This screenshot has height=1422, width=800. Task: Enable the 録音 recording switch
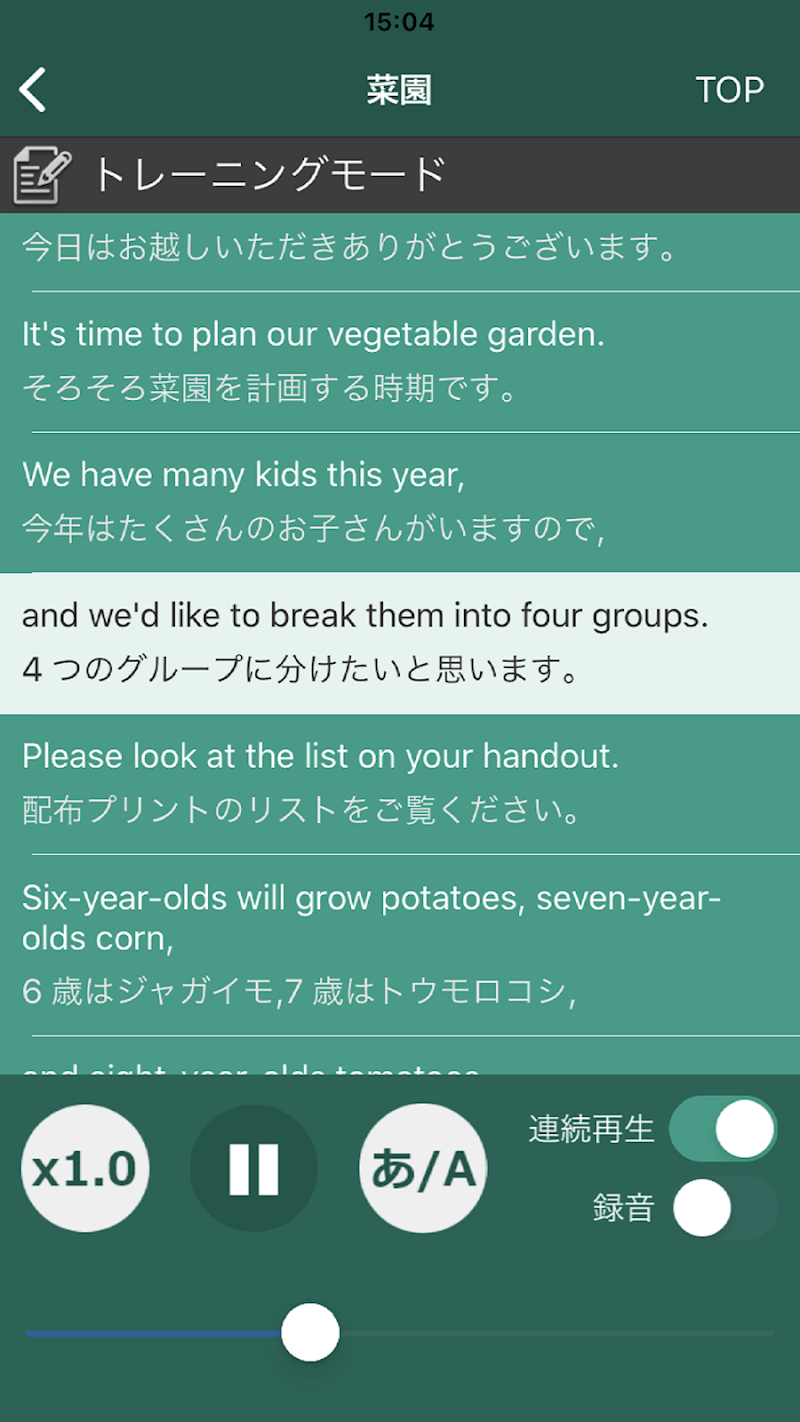coord(722,1207)
